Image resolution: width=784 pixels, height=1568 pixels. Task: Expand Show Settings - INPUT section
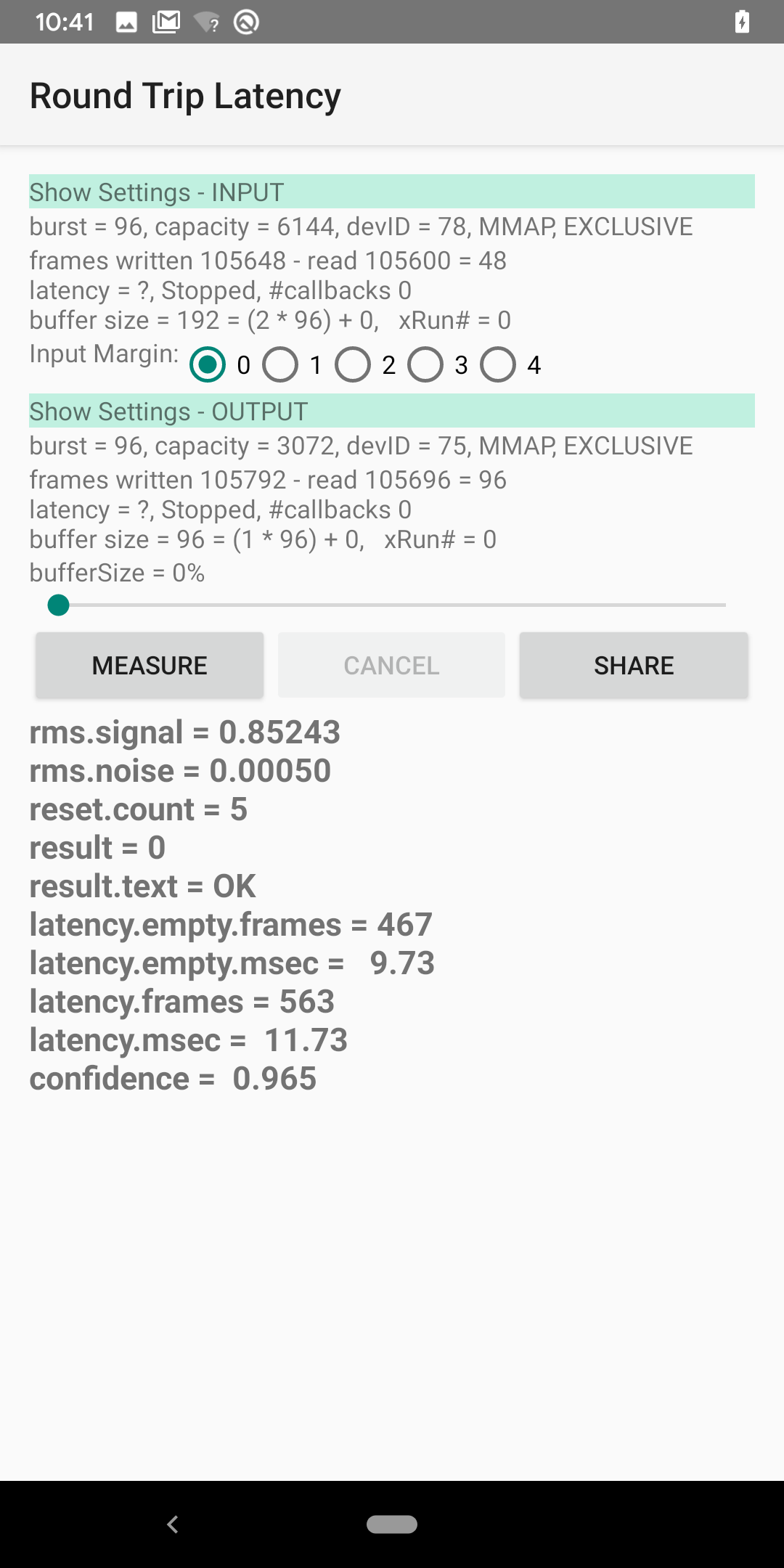[392, 192]
